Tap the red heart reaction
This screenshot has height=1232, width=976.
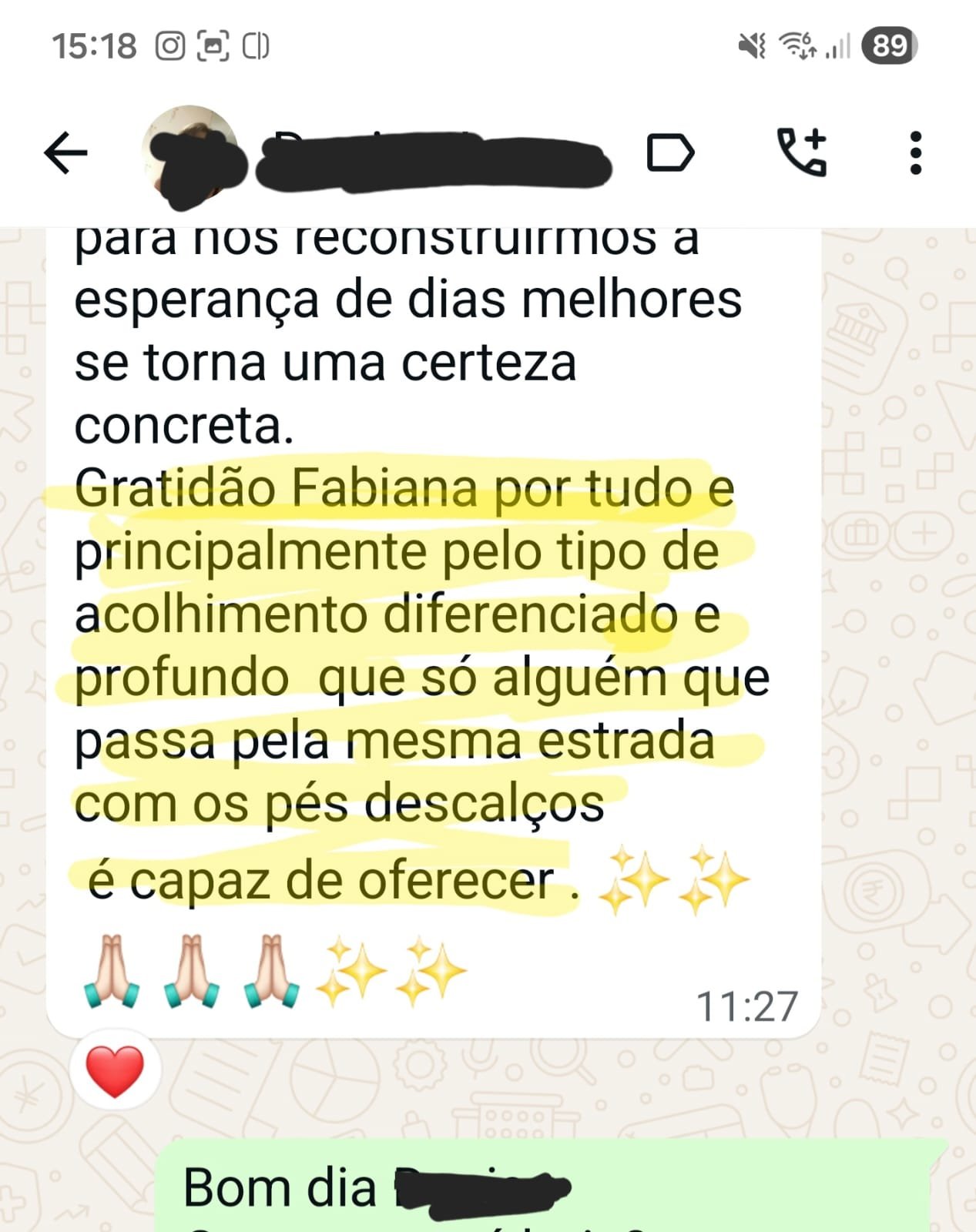115,1071
